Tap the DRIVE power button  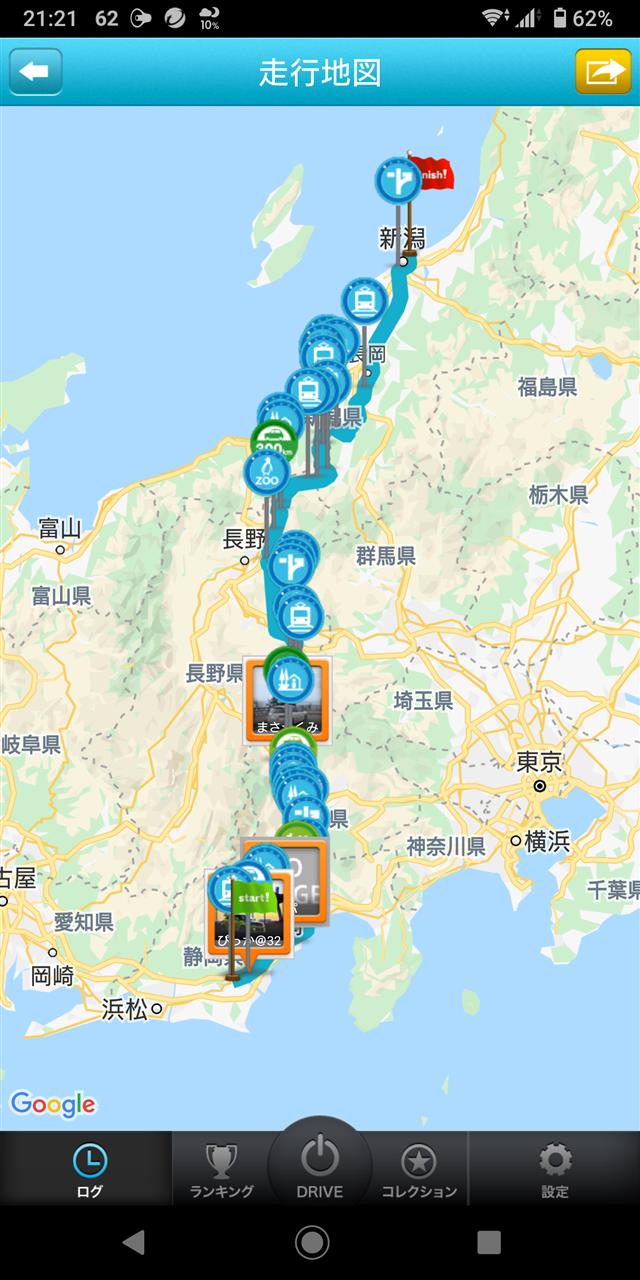[319, 1166]
